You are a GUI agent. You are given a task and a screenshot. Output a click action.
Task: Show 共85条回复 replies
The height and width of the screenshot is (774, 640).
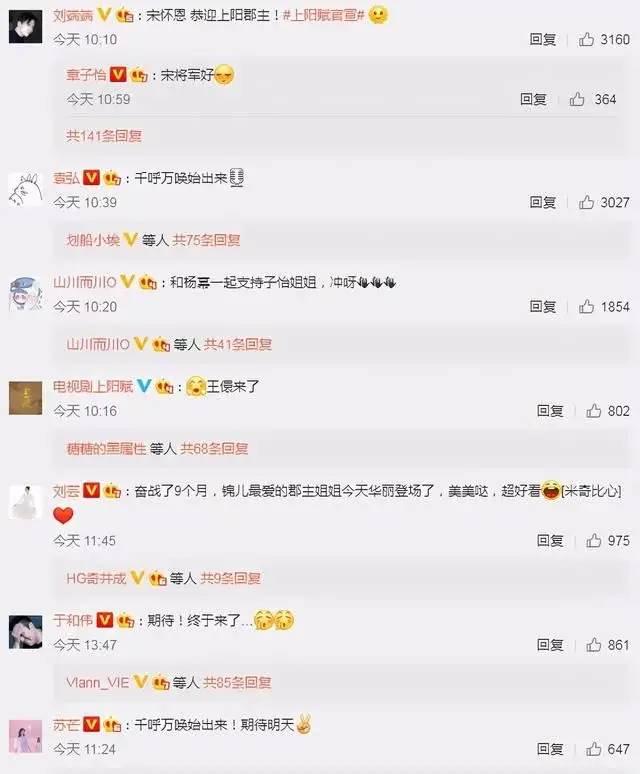pos(237,683)
